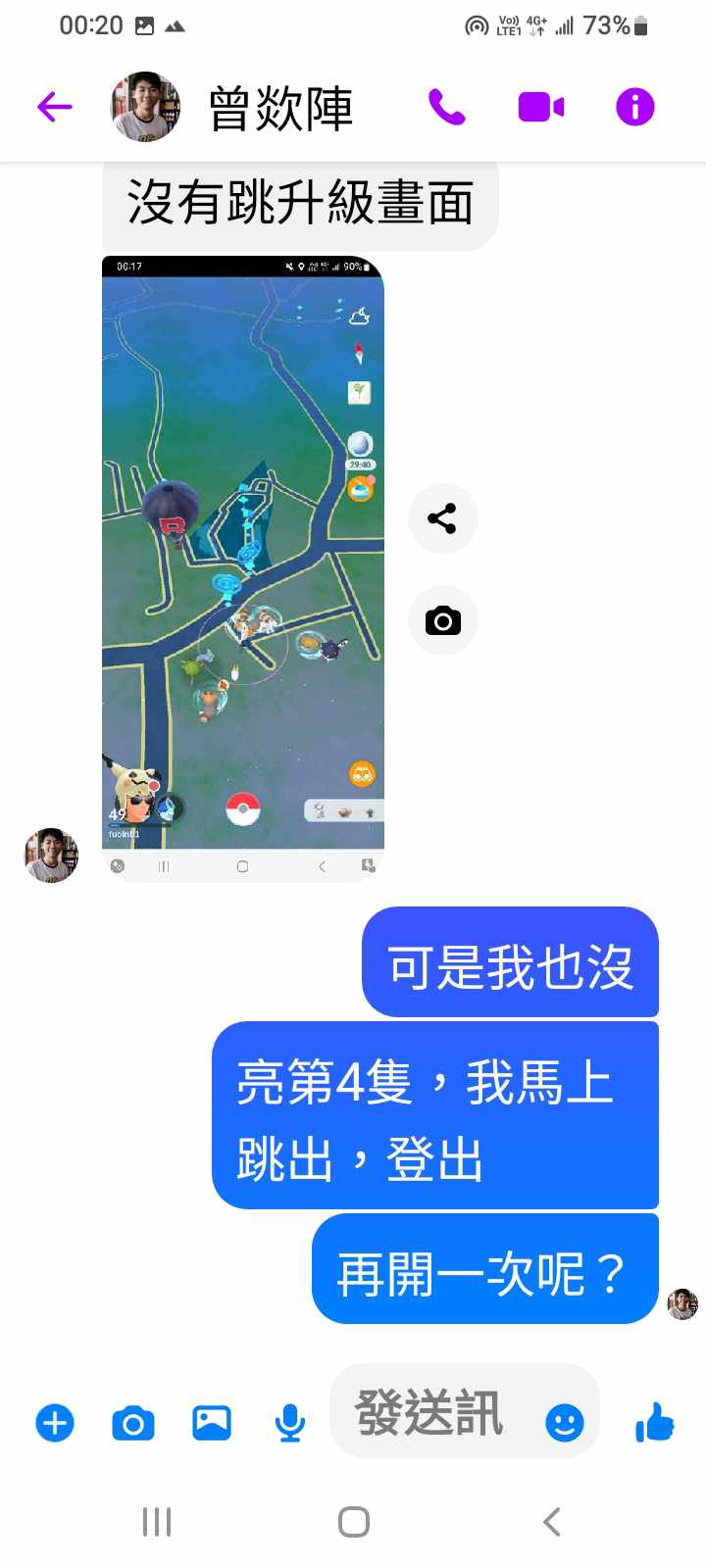Record a voice message with the microphone
The image size is (706, 1568).
point(289,1423)
